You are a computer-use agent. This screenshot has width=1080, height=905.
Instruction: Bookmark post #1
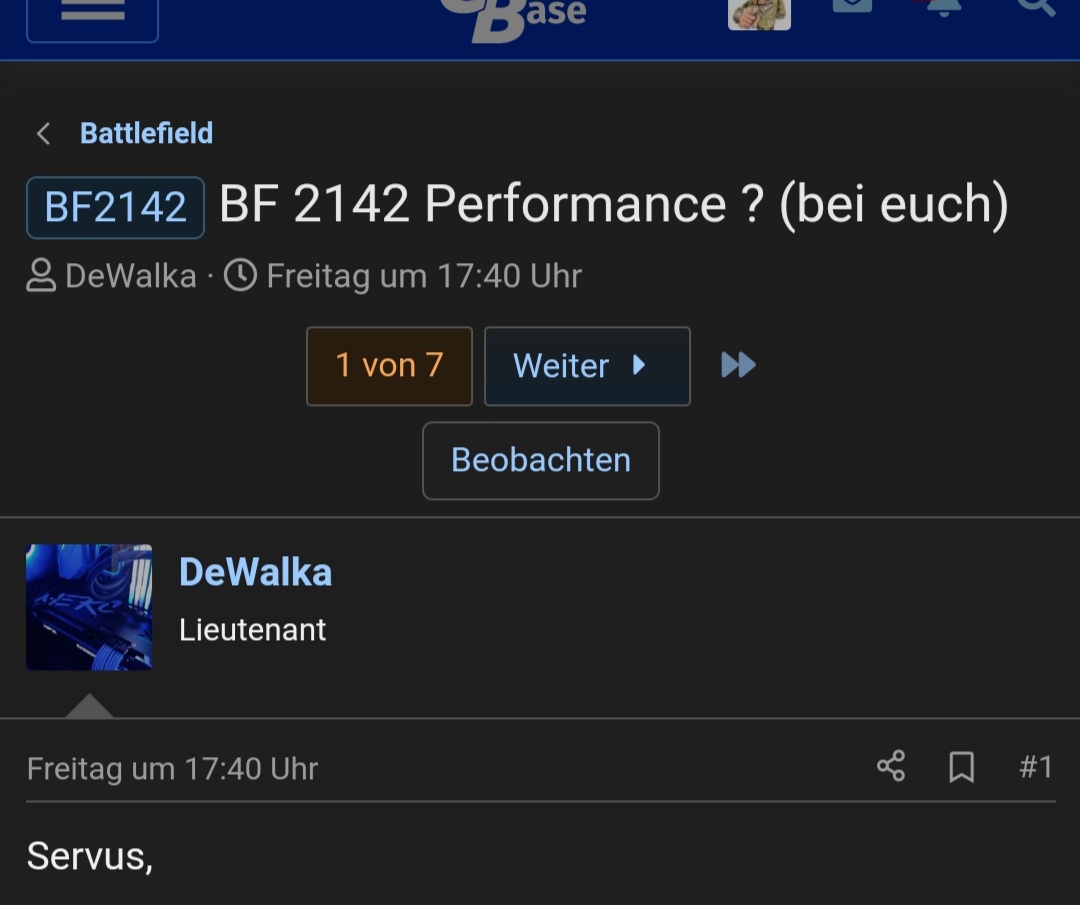961,767
